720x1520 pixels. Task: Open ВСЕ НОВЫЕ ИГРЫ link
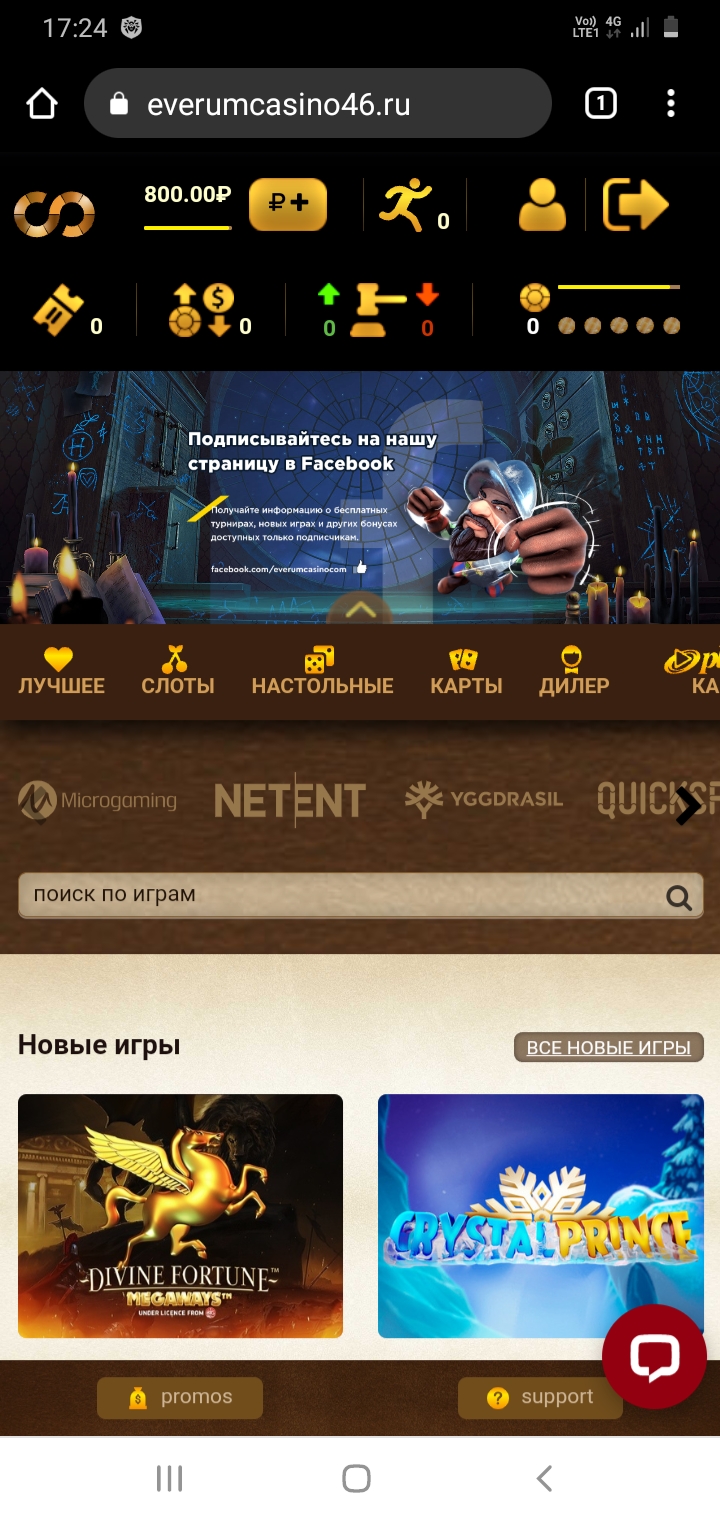pyautogui.click(x=609, y=1047)
